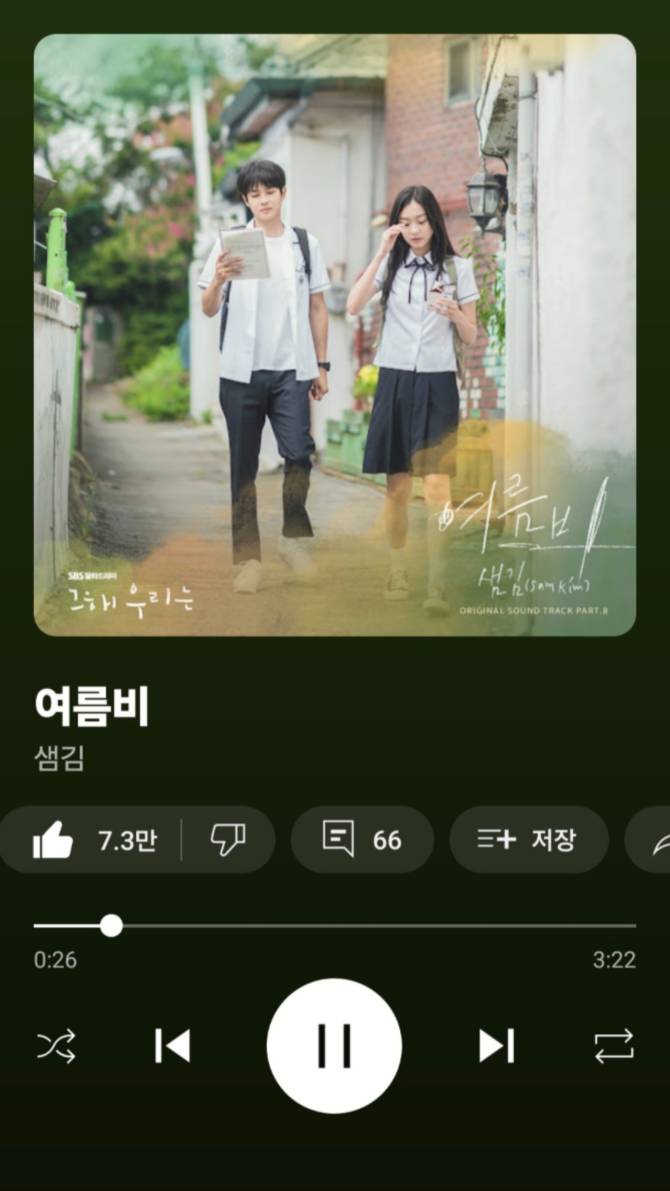Skip to the next track

click(x=496, y=1046)
